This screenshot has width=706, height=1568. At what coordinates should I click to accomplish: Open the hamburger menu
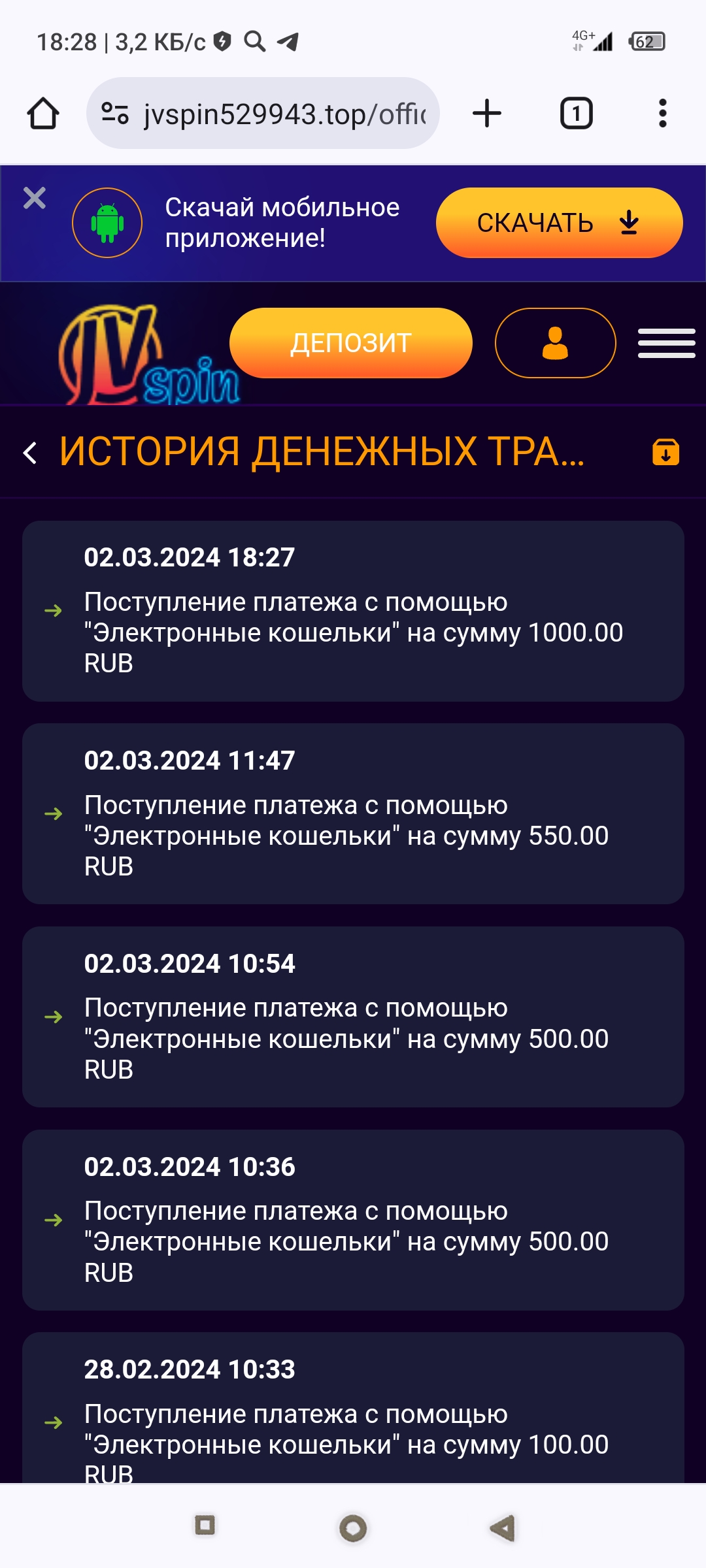666,343
